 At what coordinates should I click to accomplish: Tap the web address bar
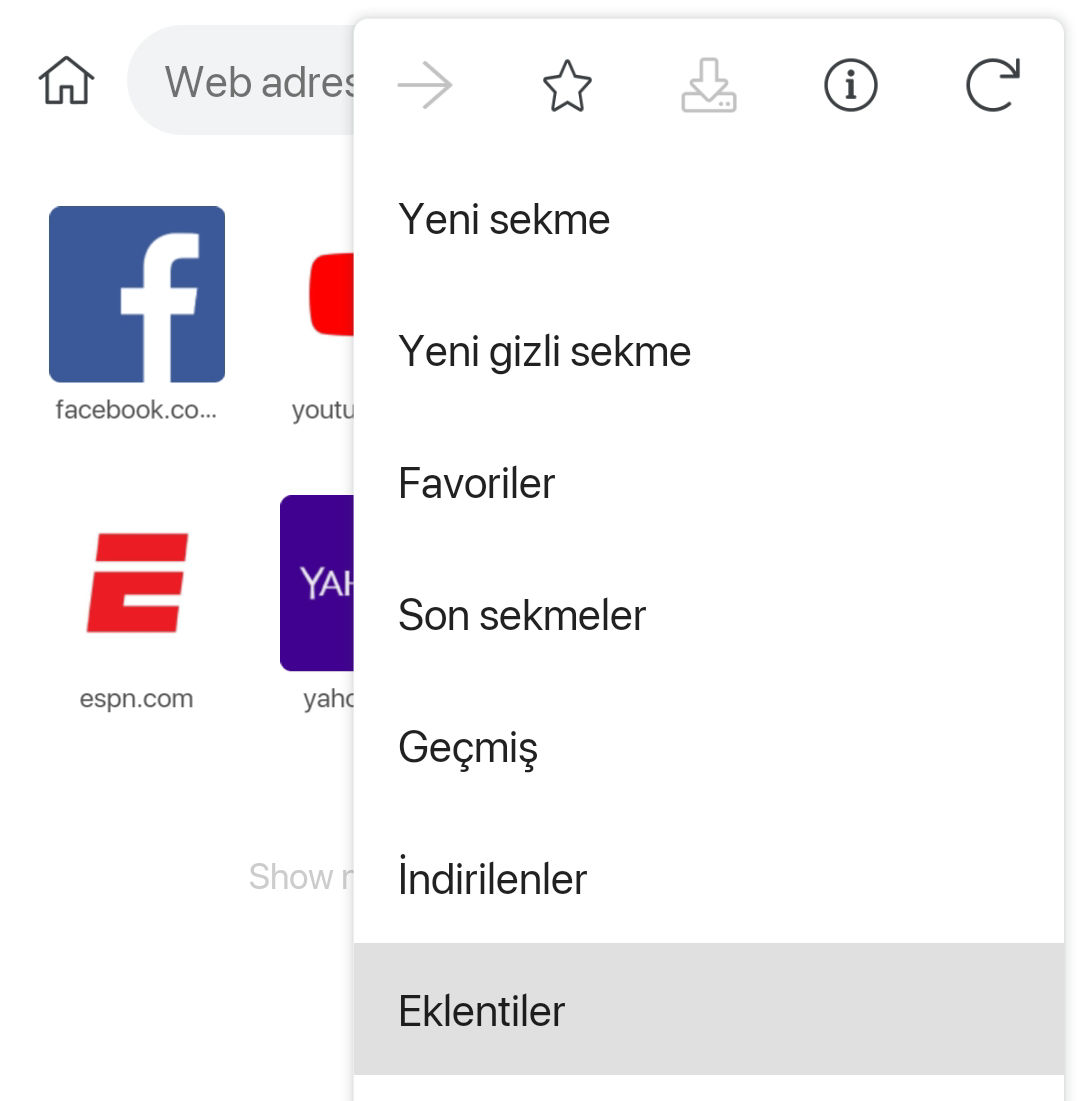tap(250, 82)
